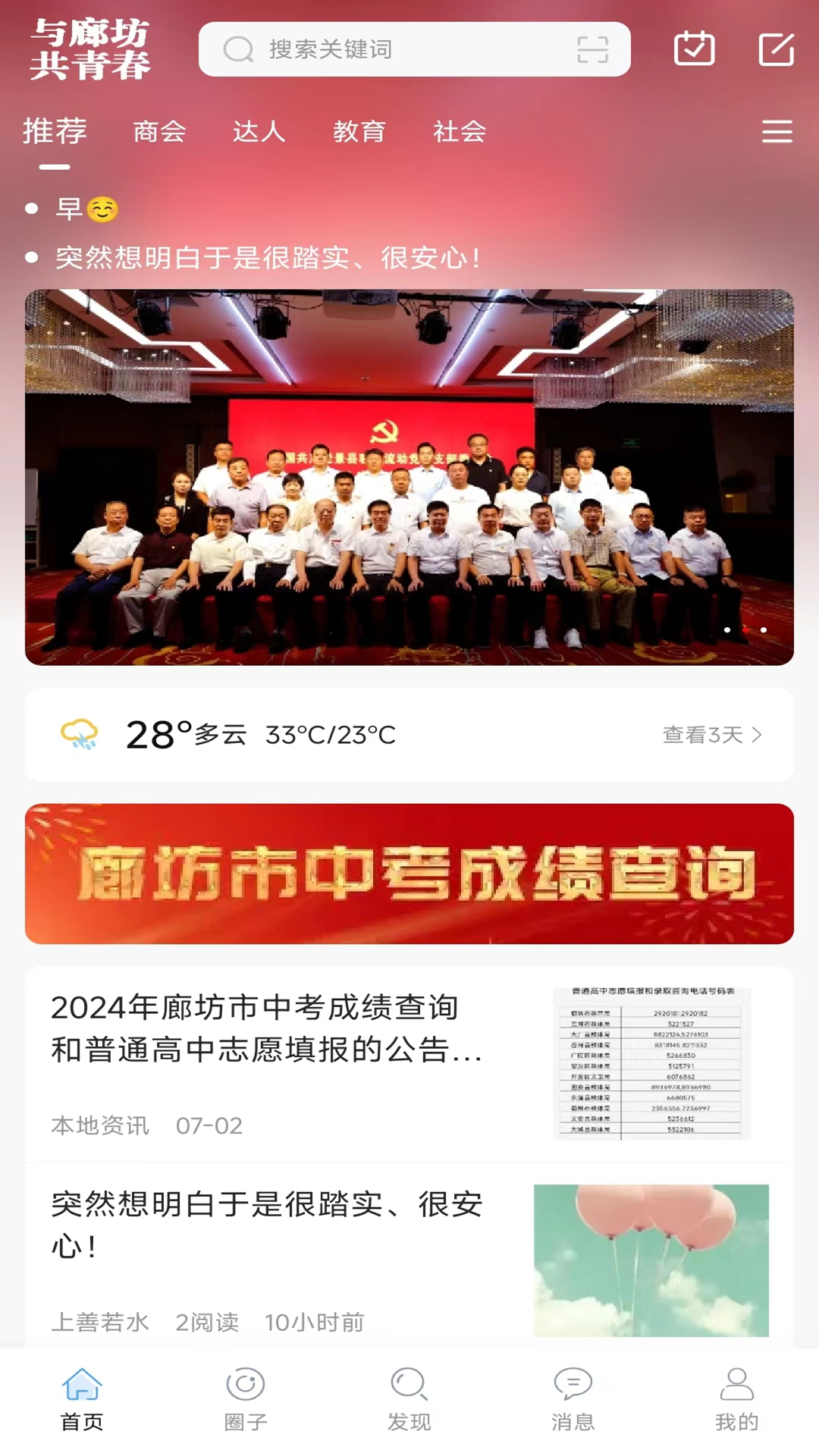This screenshot has width=819, height=1456.
Task: Switch to the 达人 tab
Action: [259, 131]
